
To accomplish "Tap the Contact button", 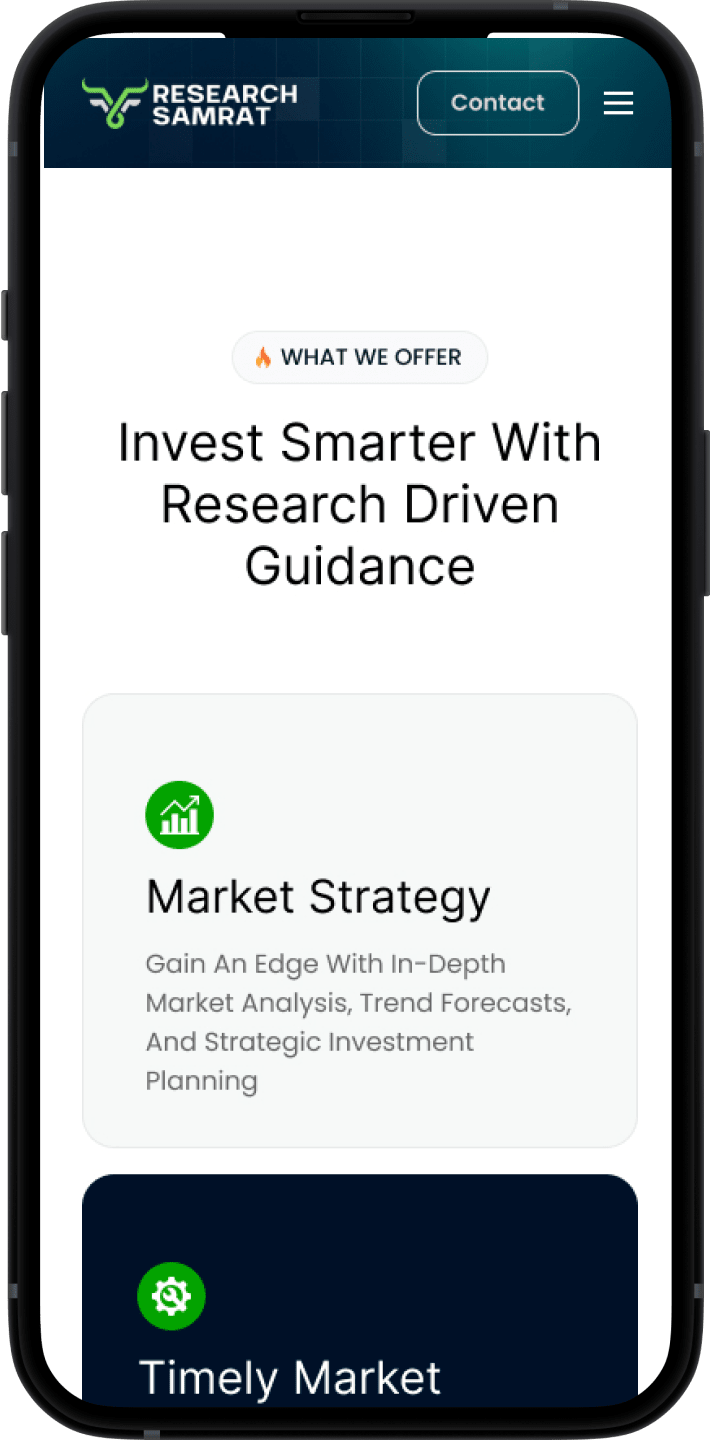I will 497,103.
